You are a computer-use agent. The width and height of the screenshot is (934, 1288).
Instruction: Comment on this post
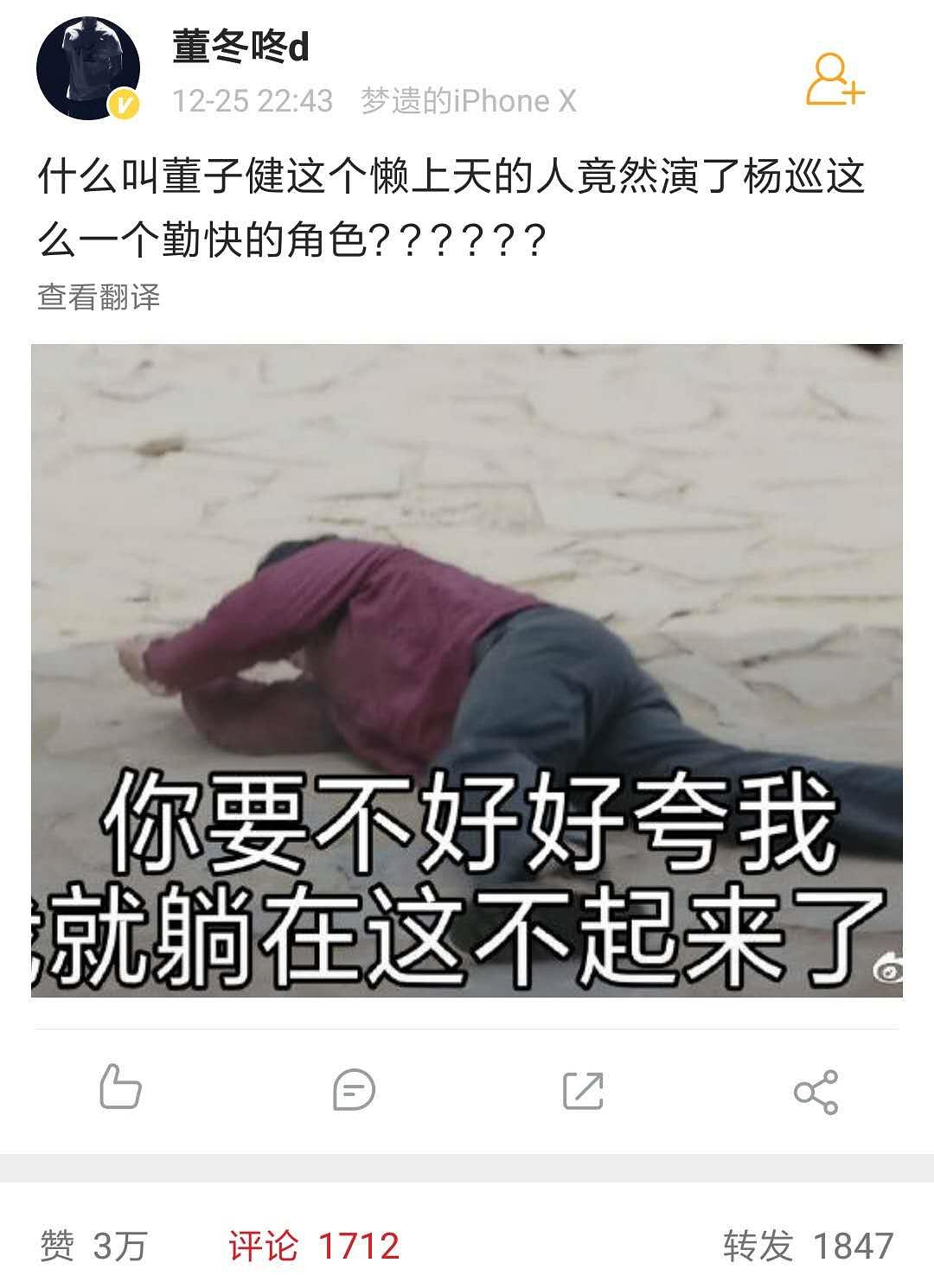354,1089
